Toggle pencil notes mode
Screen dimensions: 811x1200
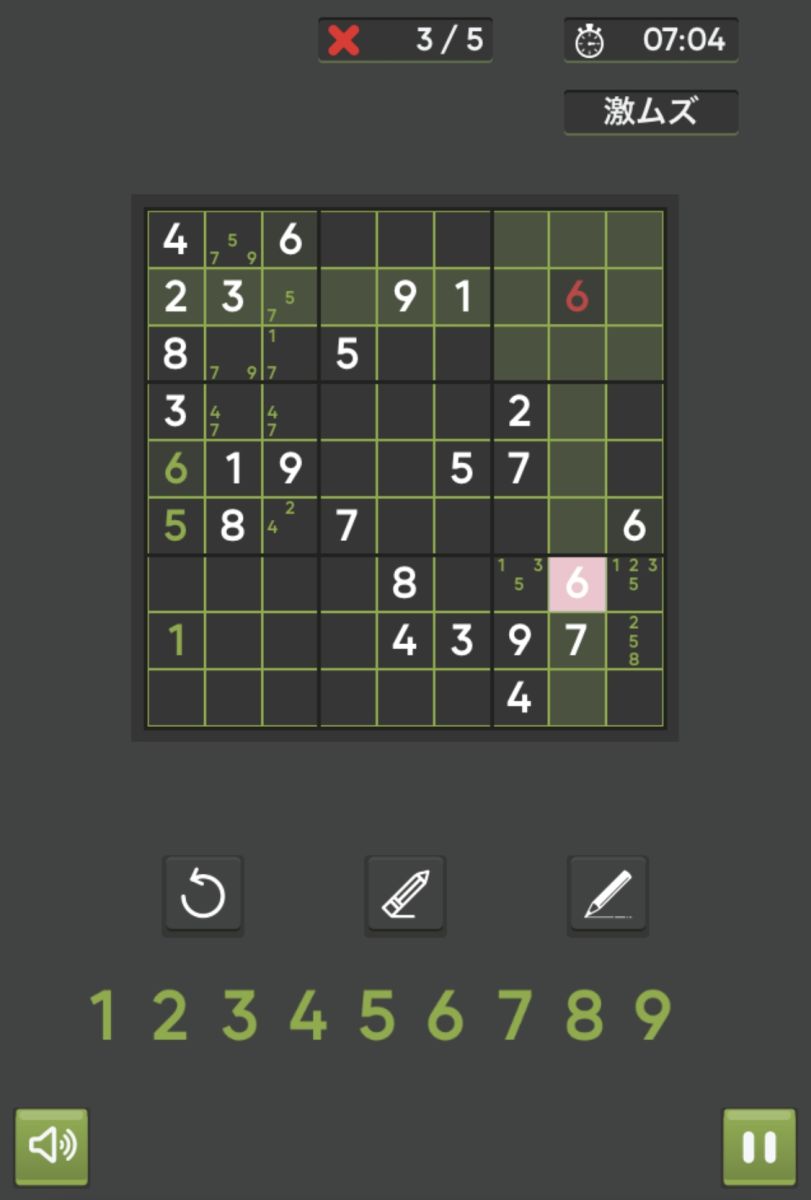(607, 895)
